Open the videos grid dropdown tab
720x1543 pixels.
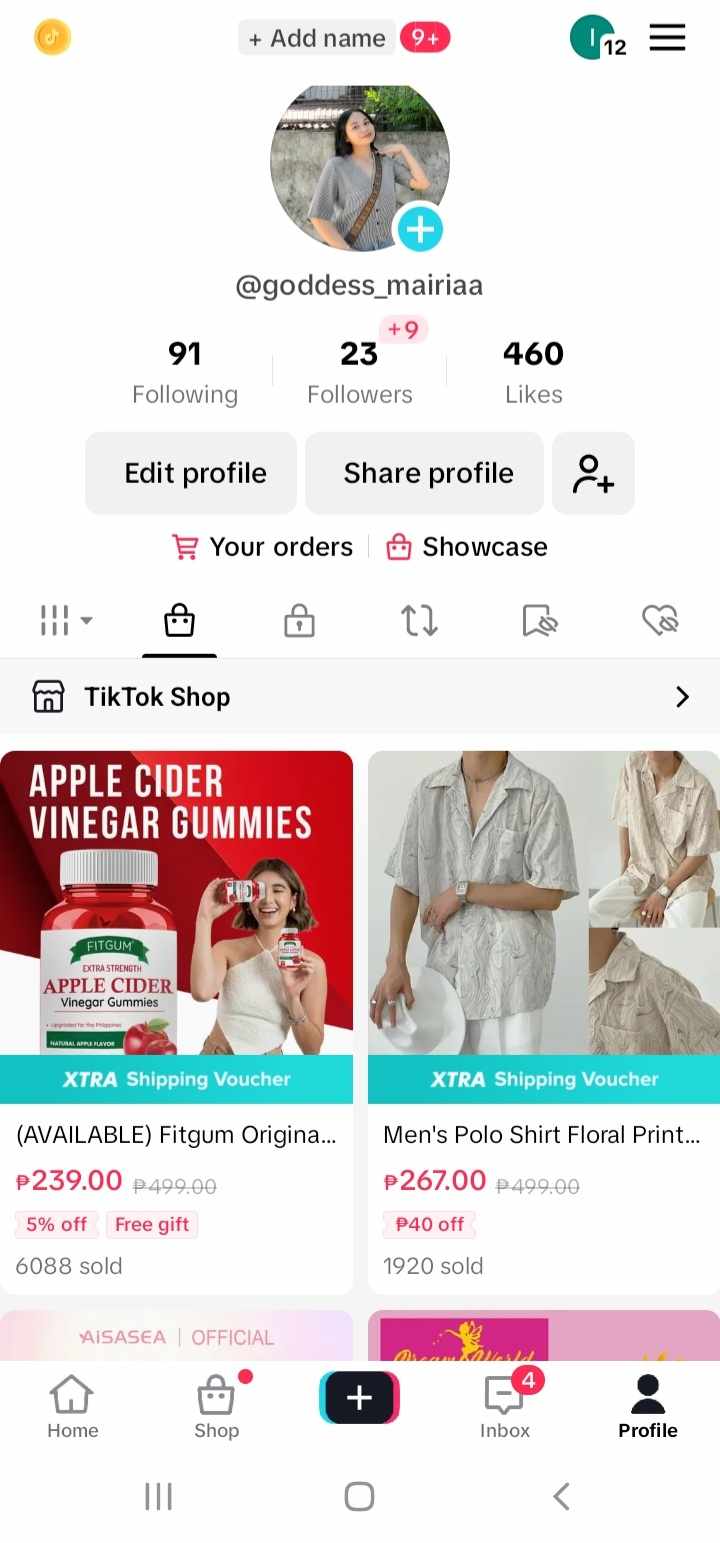[x=65, y=621]
